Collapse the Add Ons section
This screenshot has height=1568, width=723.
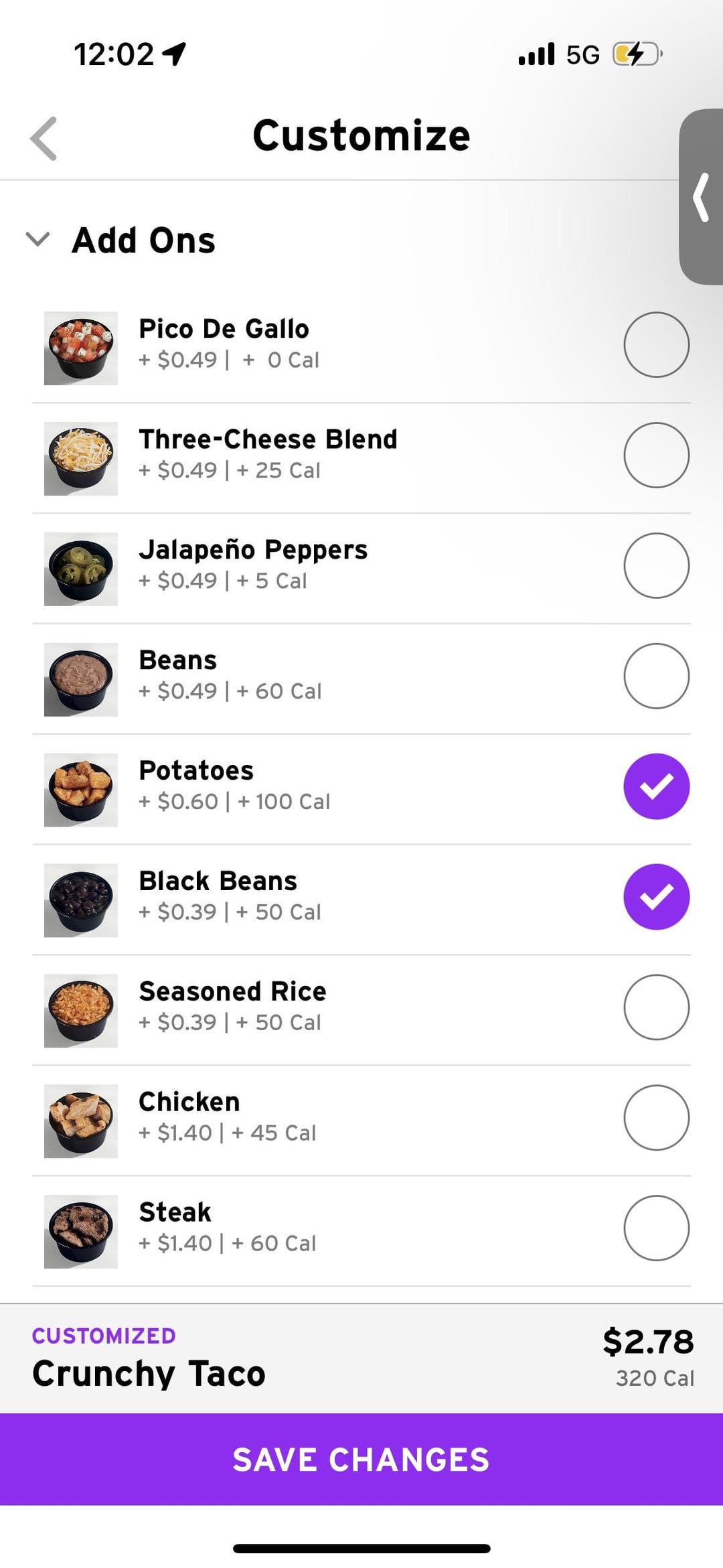(38, 239)
